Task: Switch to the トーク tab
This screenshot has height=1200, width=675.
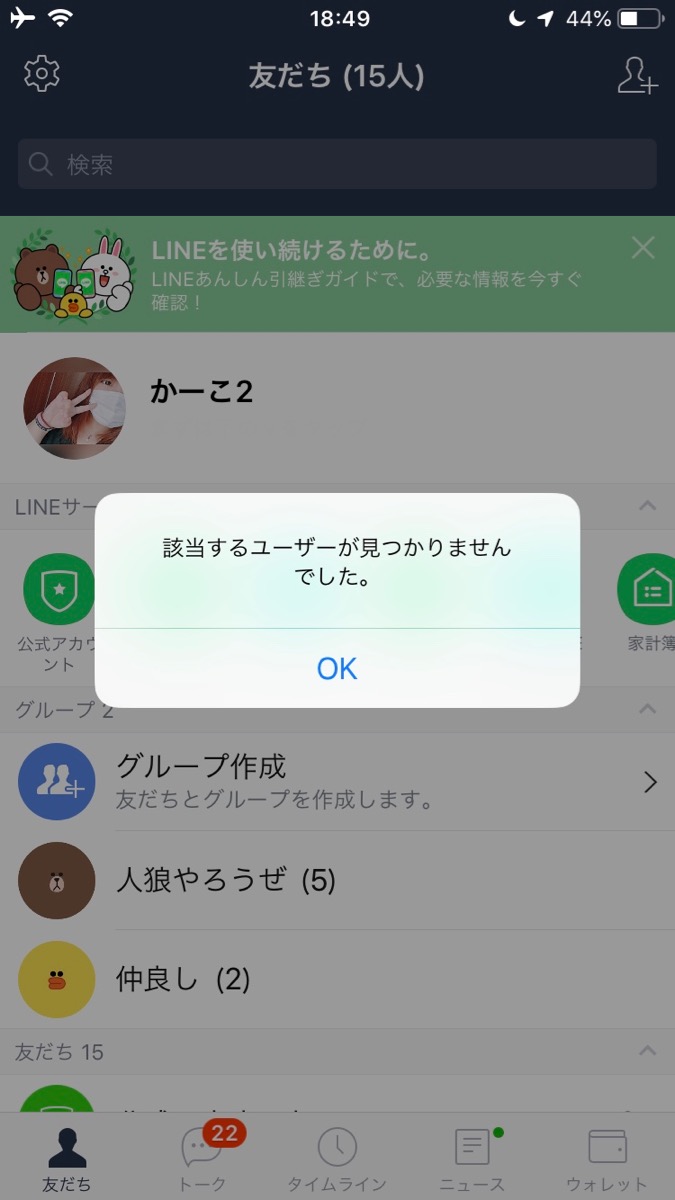Action: click(x=203, y=1159)
